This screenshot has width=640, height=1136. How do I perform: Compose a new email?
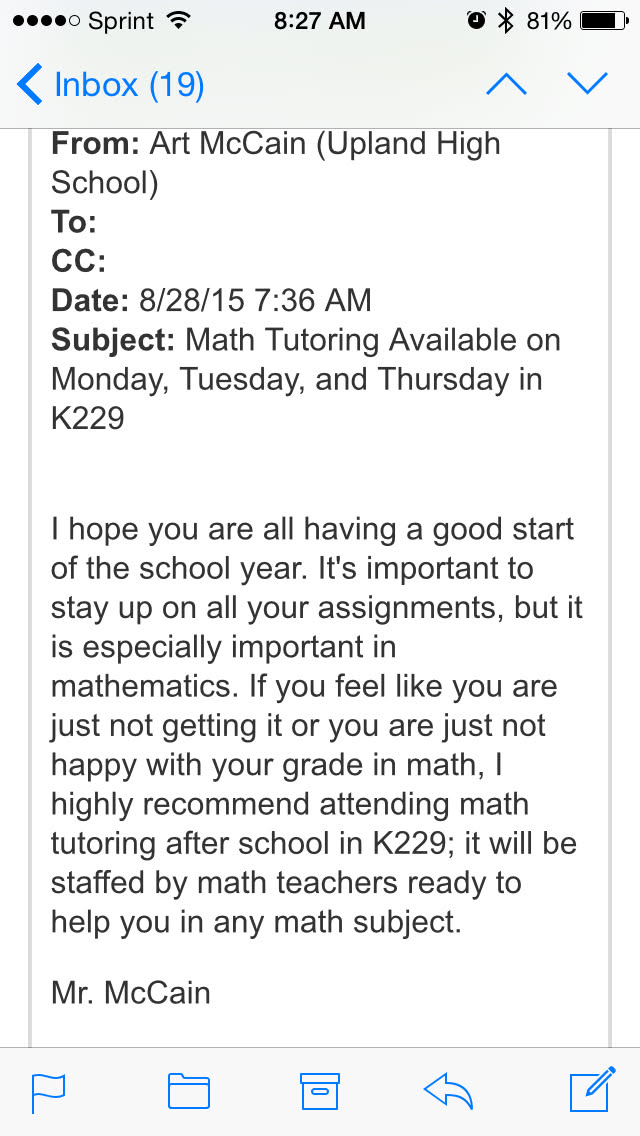click(x=591, y=1090)
